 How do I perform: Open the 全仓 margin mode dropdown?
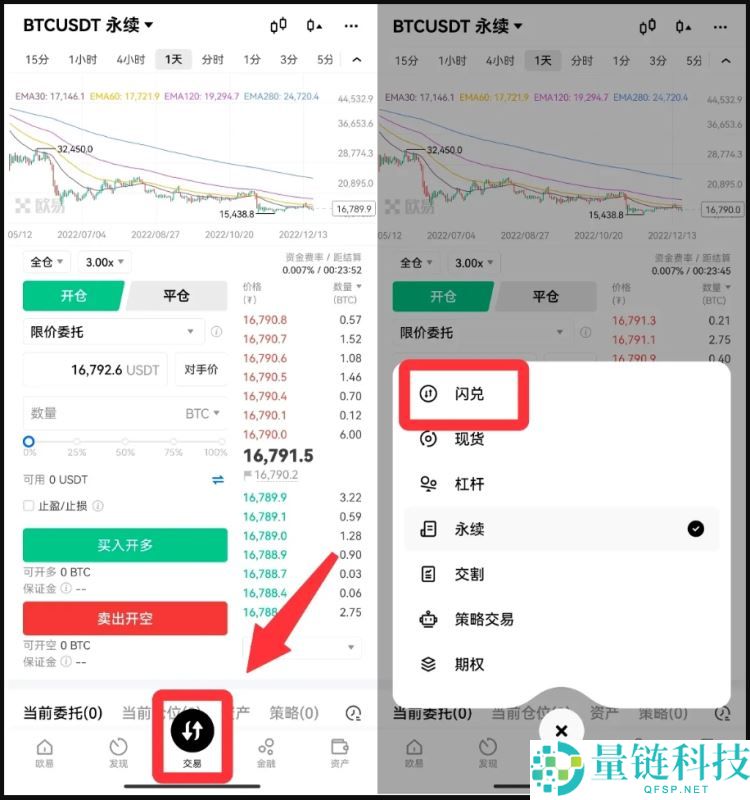click(46, 261)
